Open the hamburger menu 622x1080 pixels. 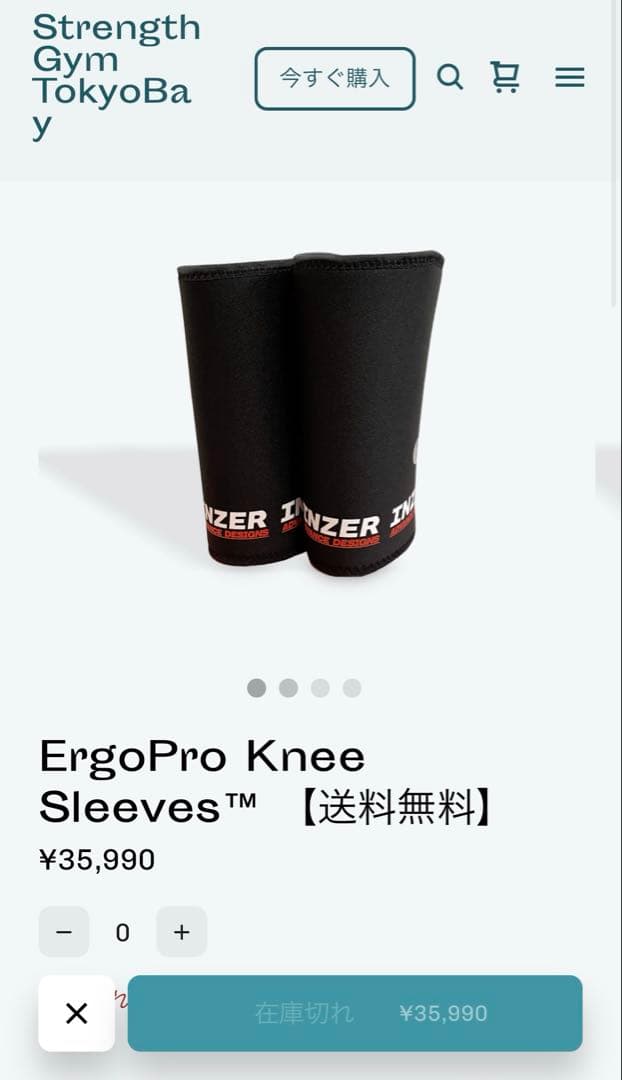click(569, 77)
